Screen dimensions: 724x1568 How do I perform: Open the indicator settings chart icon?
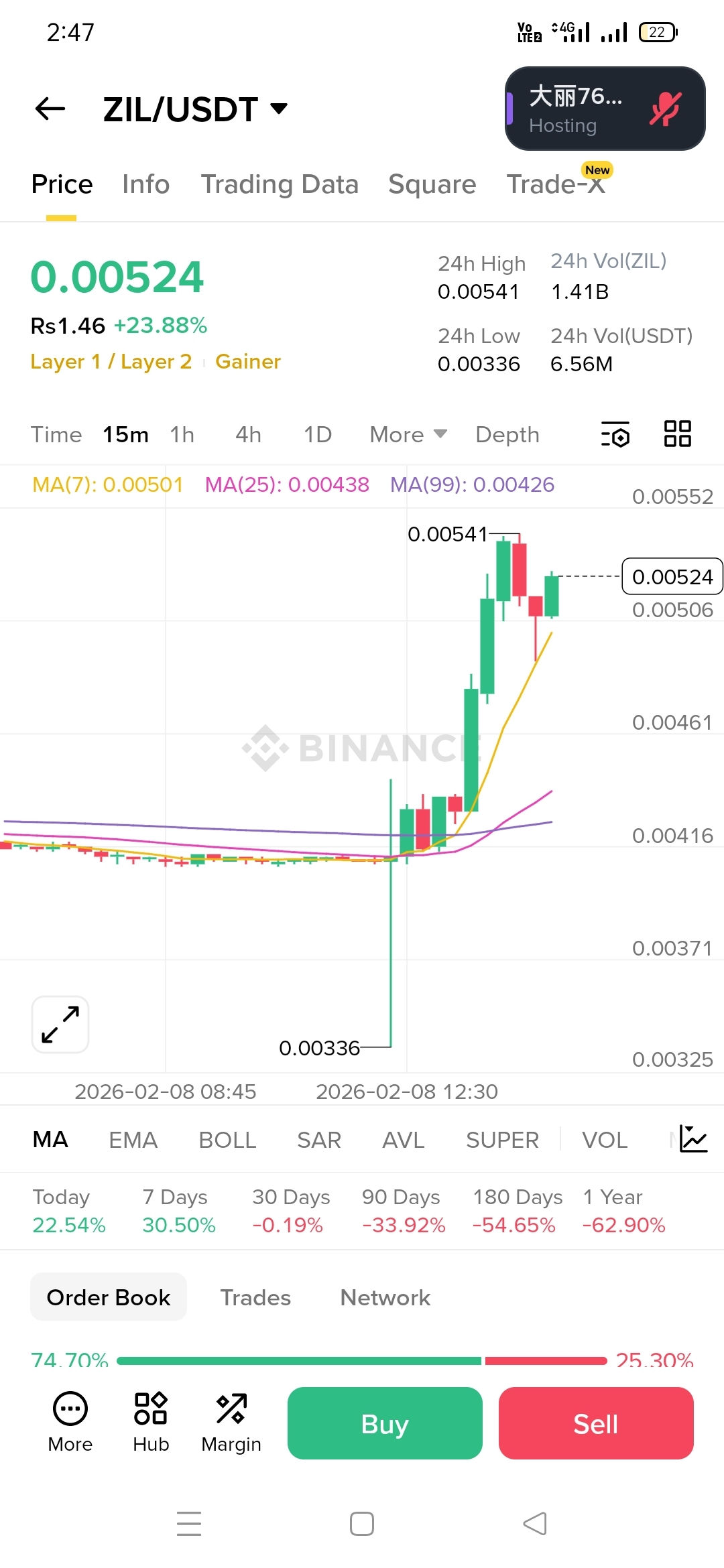(x=693, y=1139)
